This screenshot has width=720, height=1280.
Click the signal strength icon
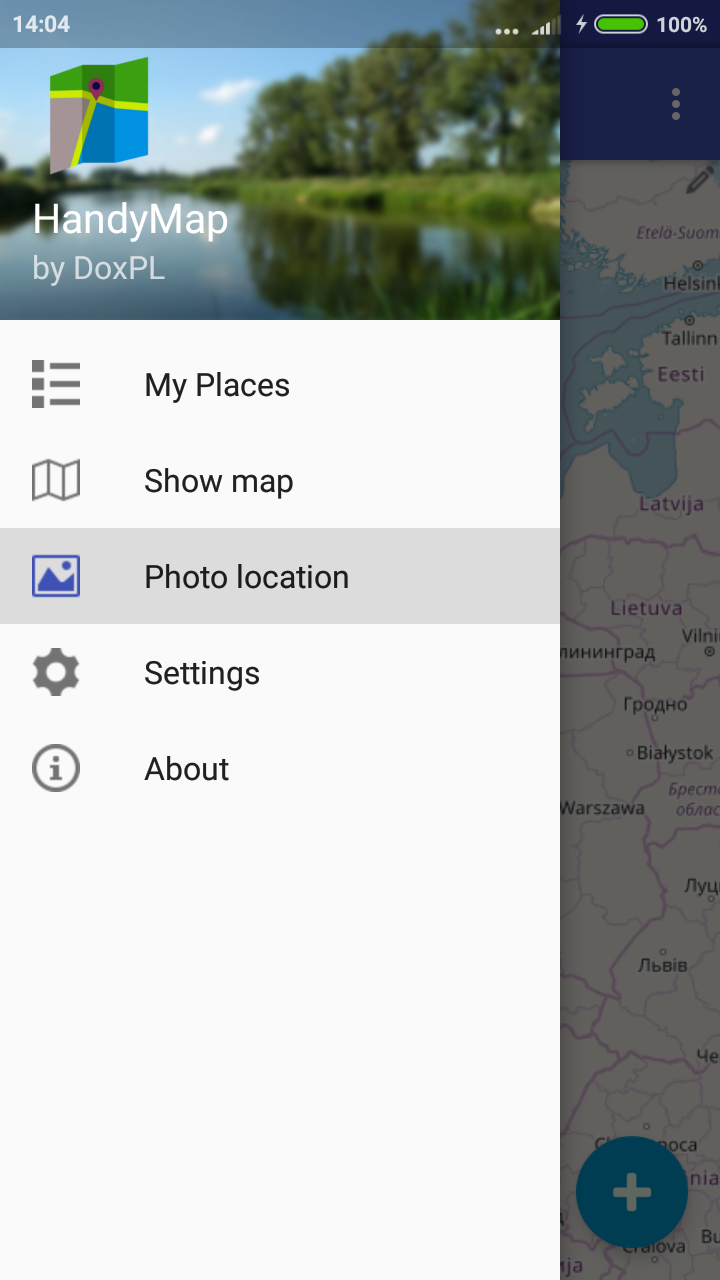coord(541,25)
